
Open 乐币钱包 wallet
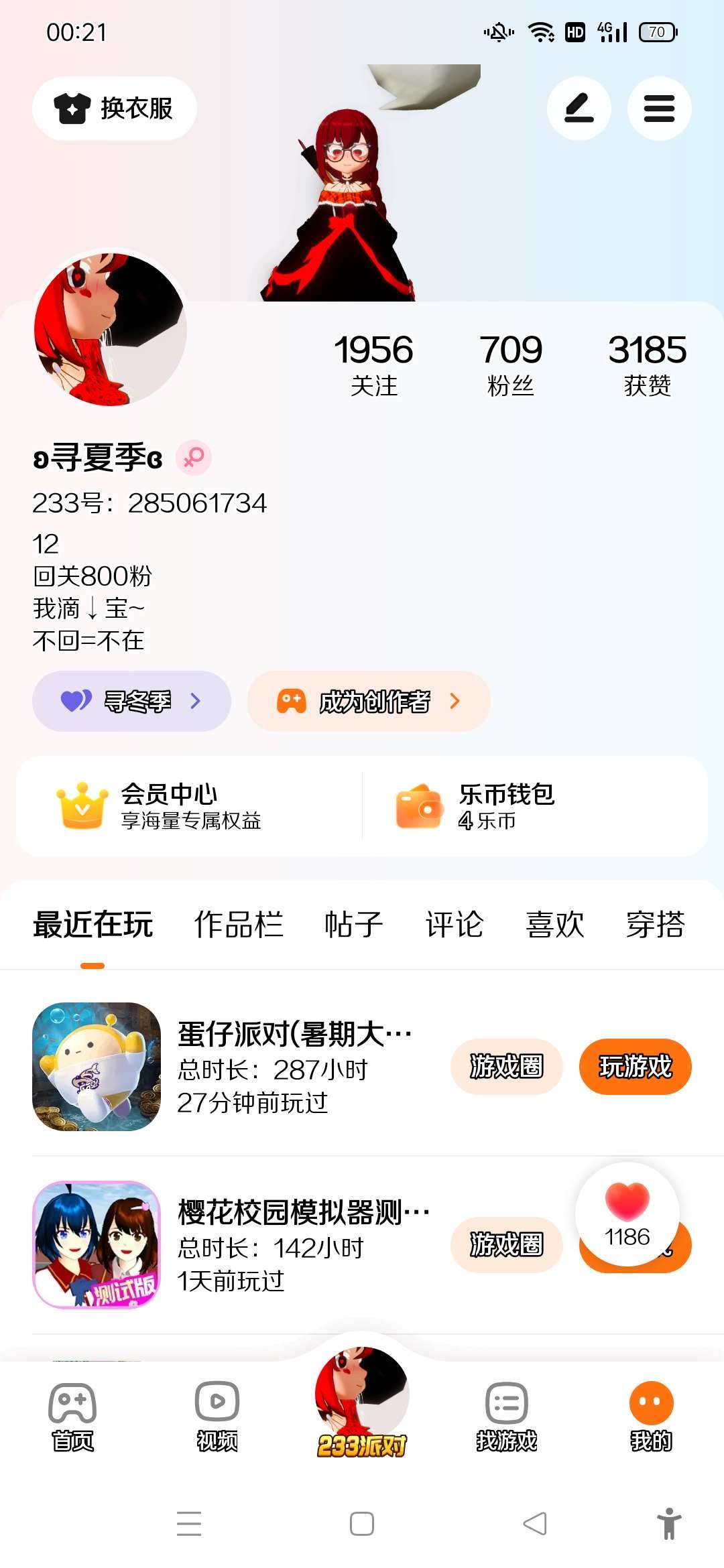click(x=535, y=806)
